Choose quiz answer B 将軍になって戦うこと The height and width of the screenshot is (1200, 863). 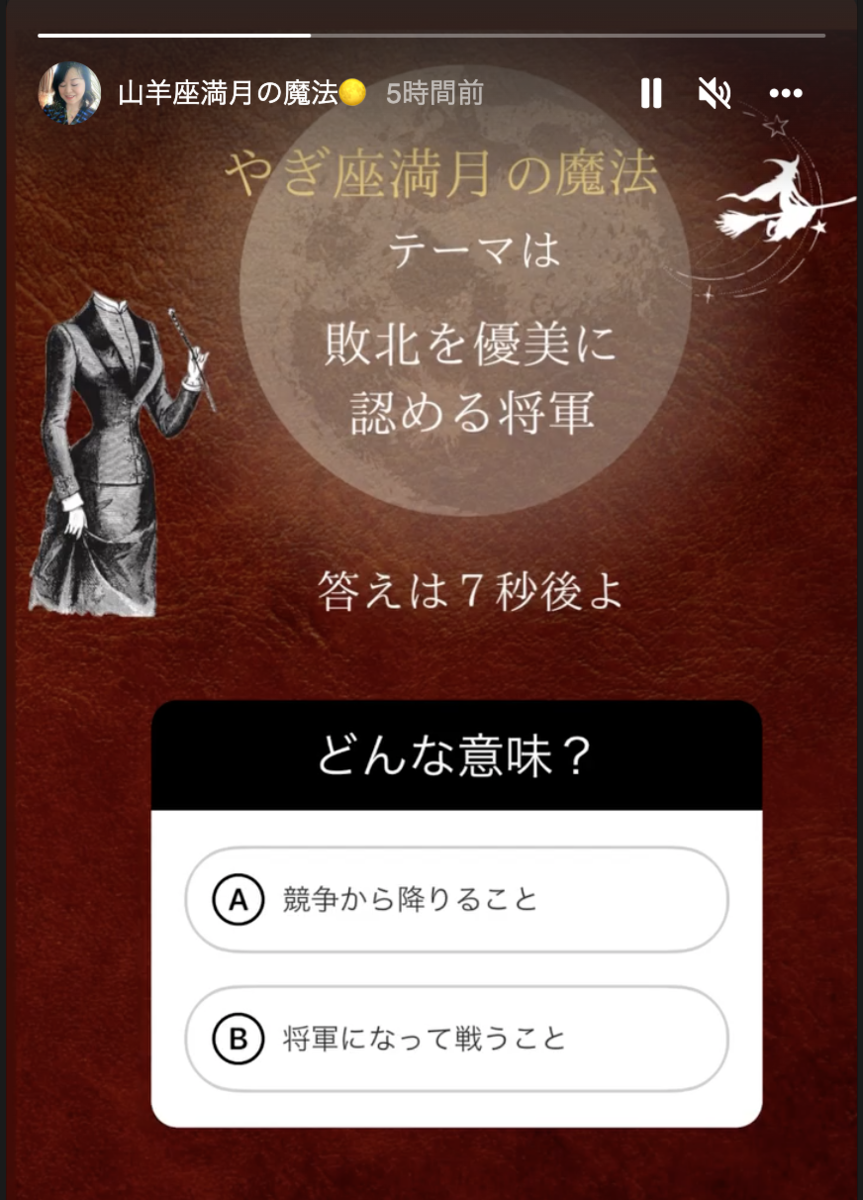tap(457, 1038)
